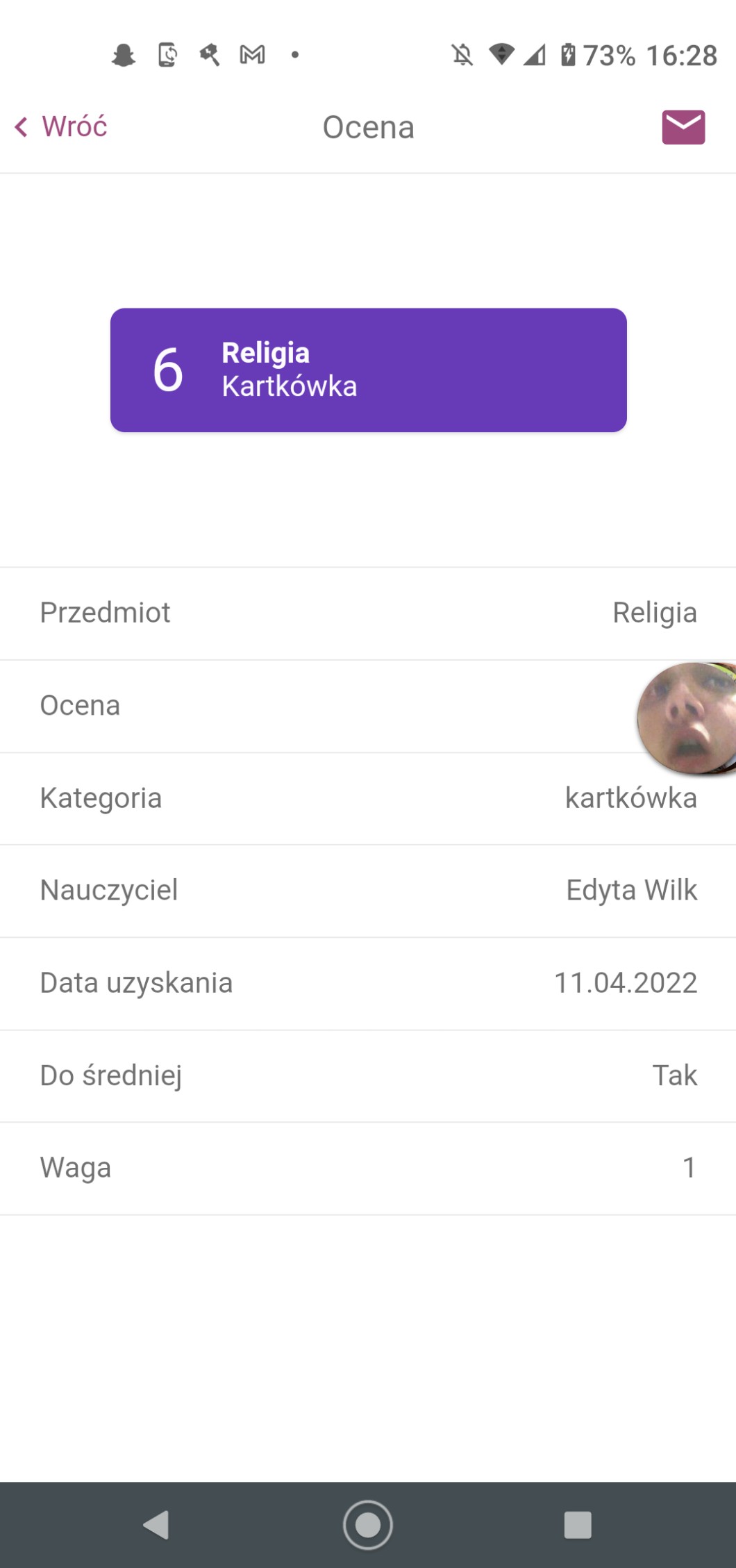Tap the system back button
Viewport: 736px width, 1568px height.
click(156, 1525)
